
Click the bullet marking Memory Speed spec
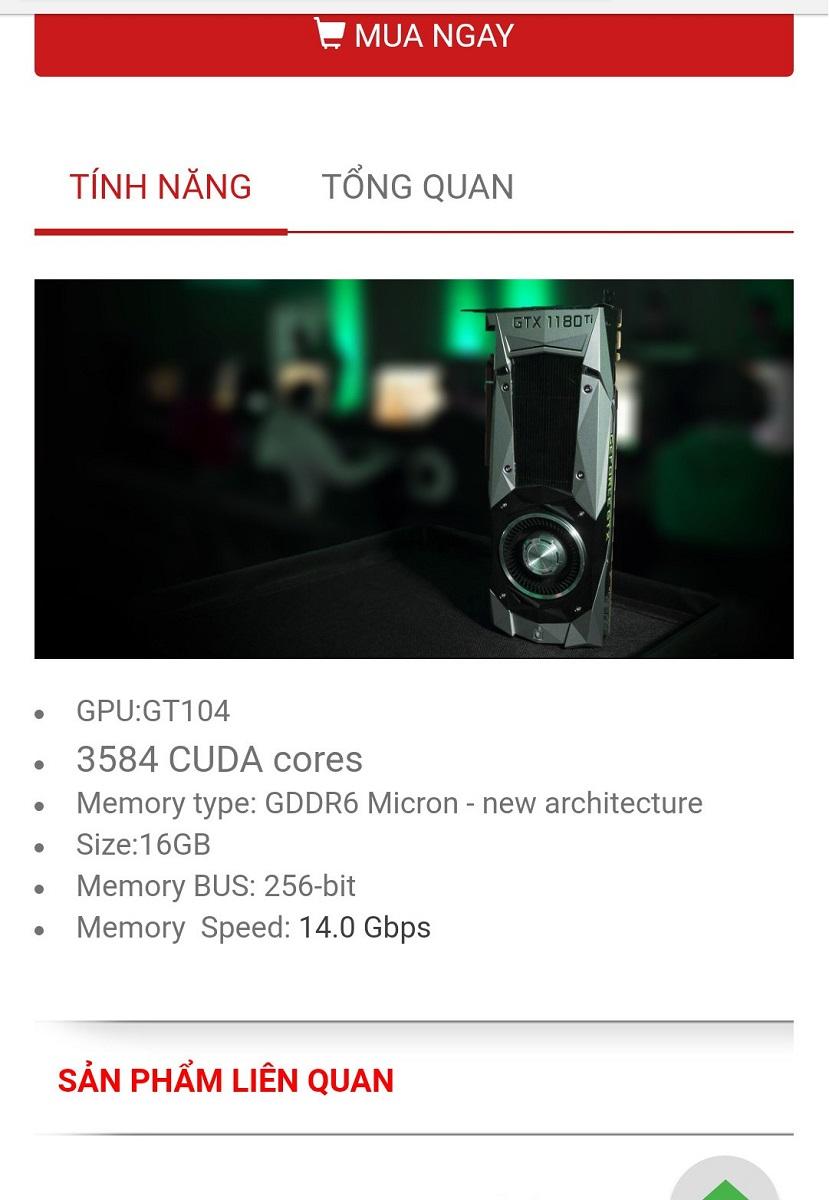coord(41,928)
